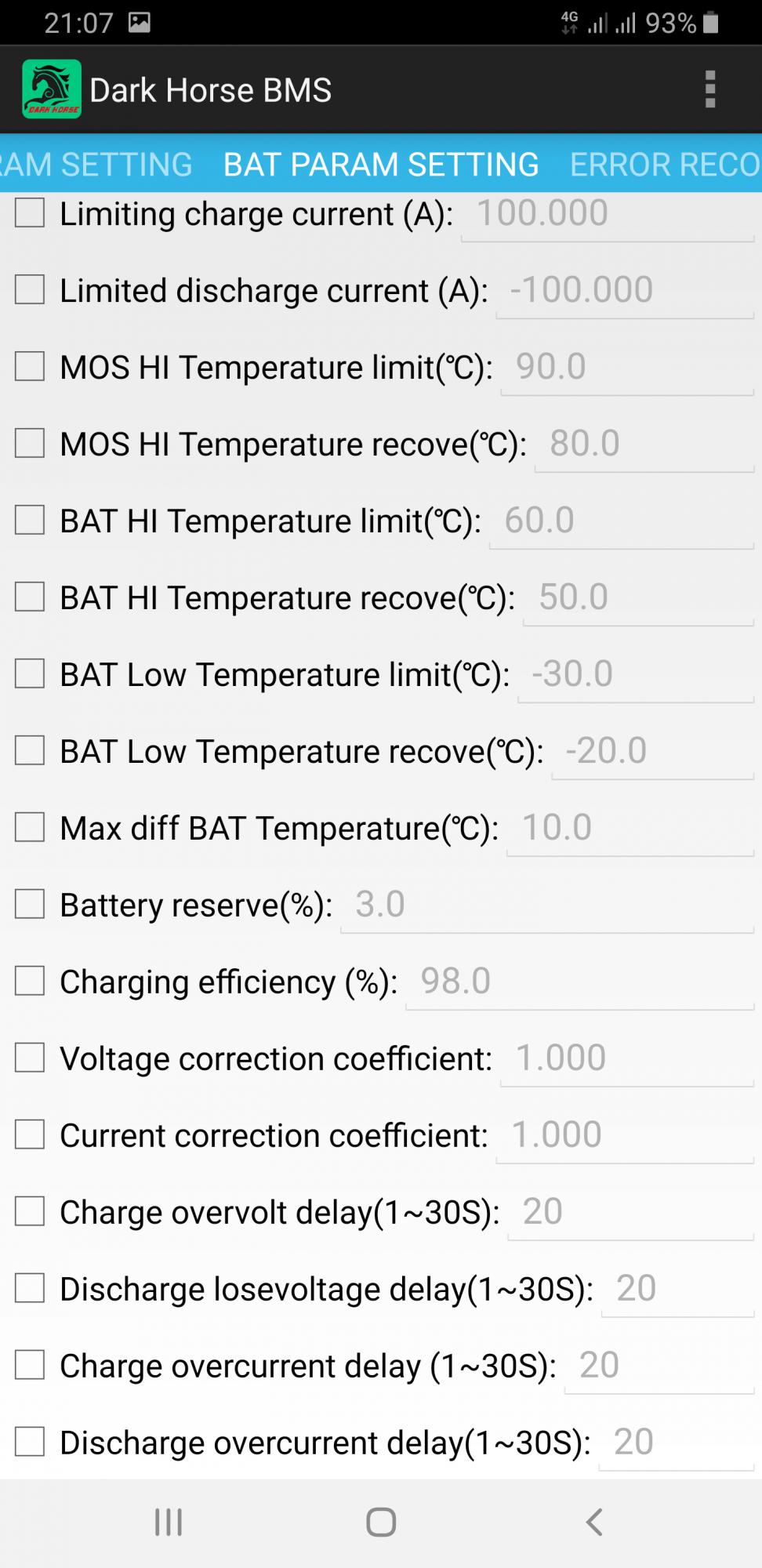Edit the Voltage correction coefficient field

pyautogui.click(x=627, y=1059)
